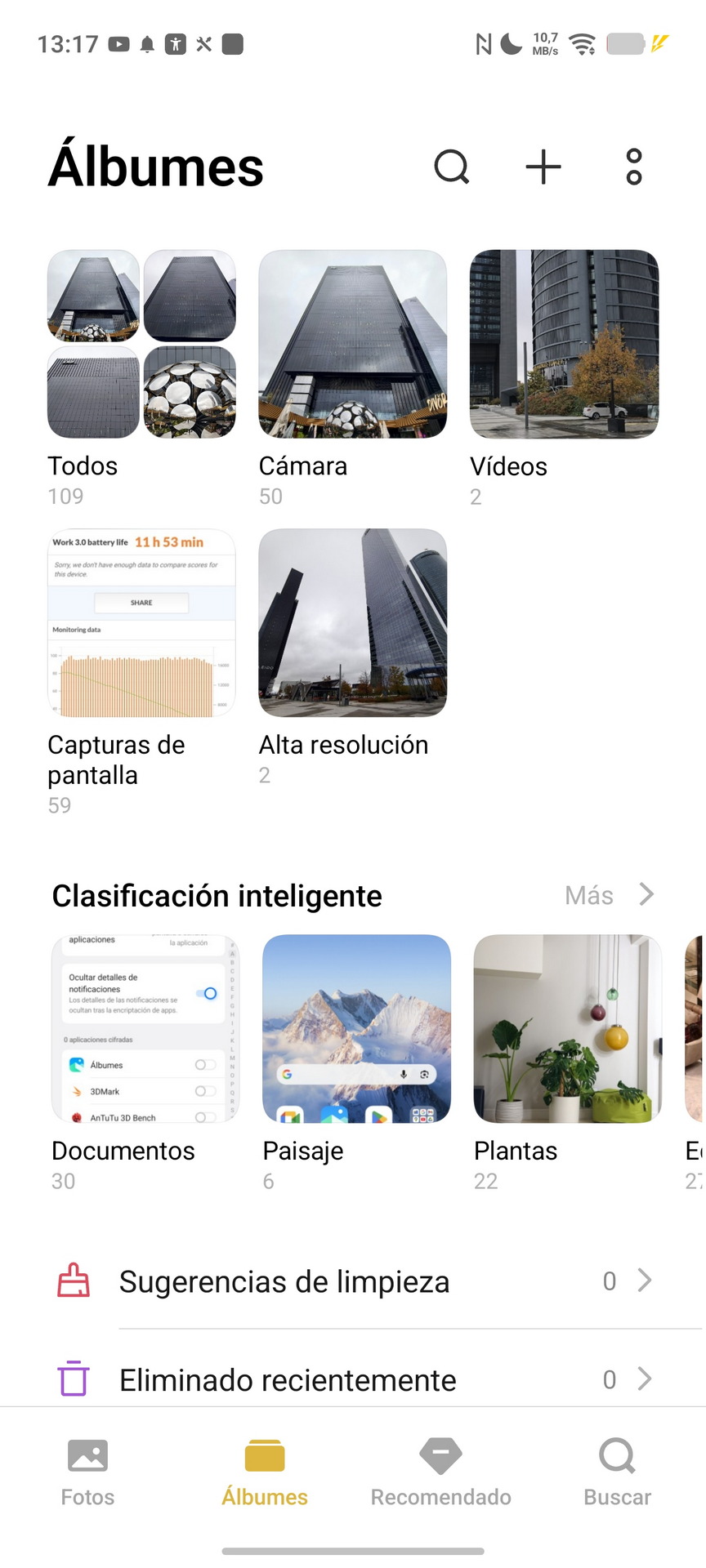
Task: Open the more options menu
Action: tap(634, 167)
